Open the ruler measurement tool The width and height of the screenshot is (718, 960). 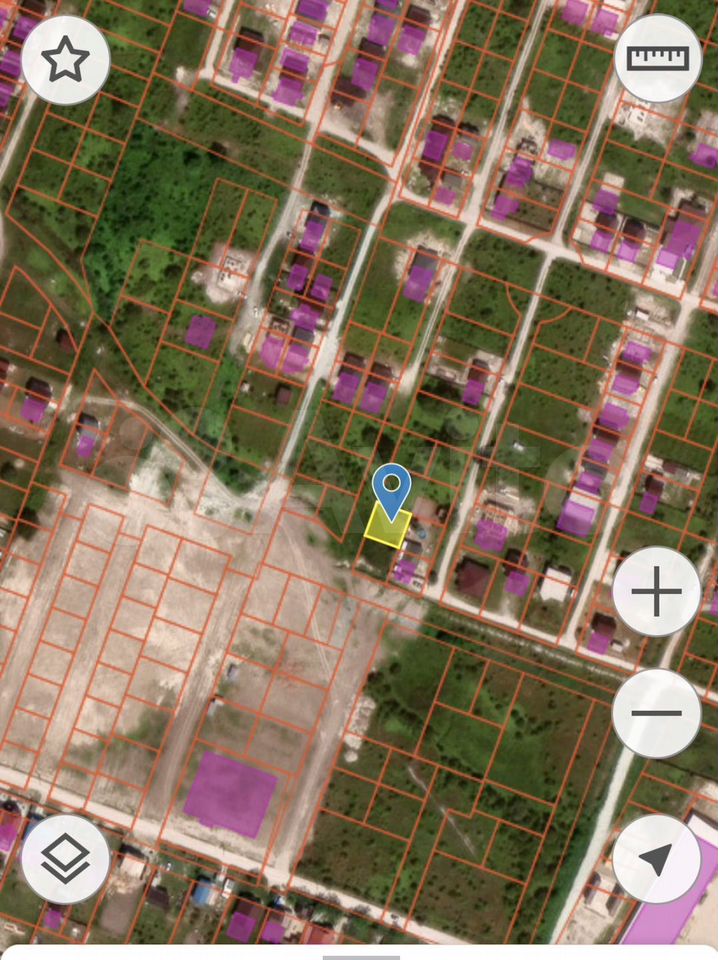[658, 58]
